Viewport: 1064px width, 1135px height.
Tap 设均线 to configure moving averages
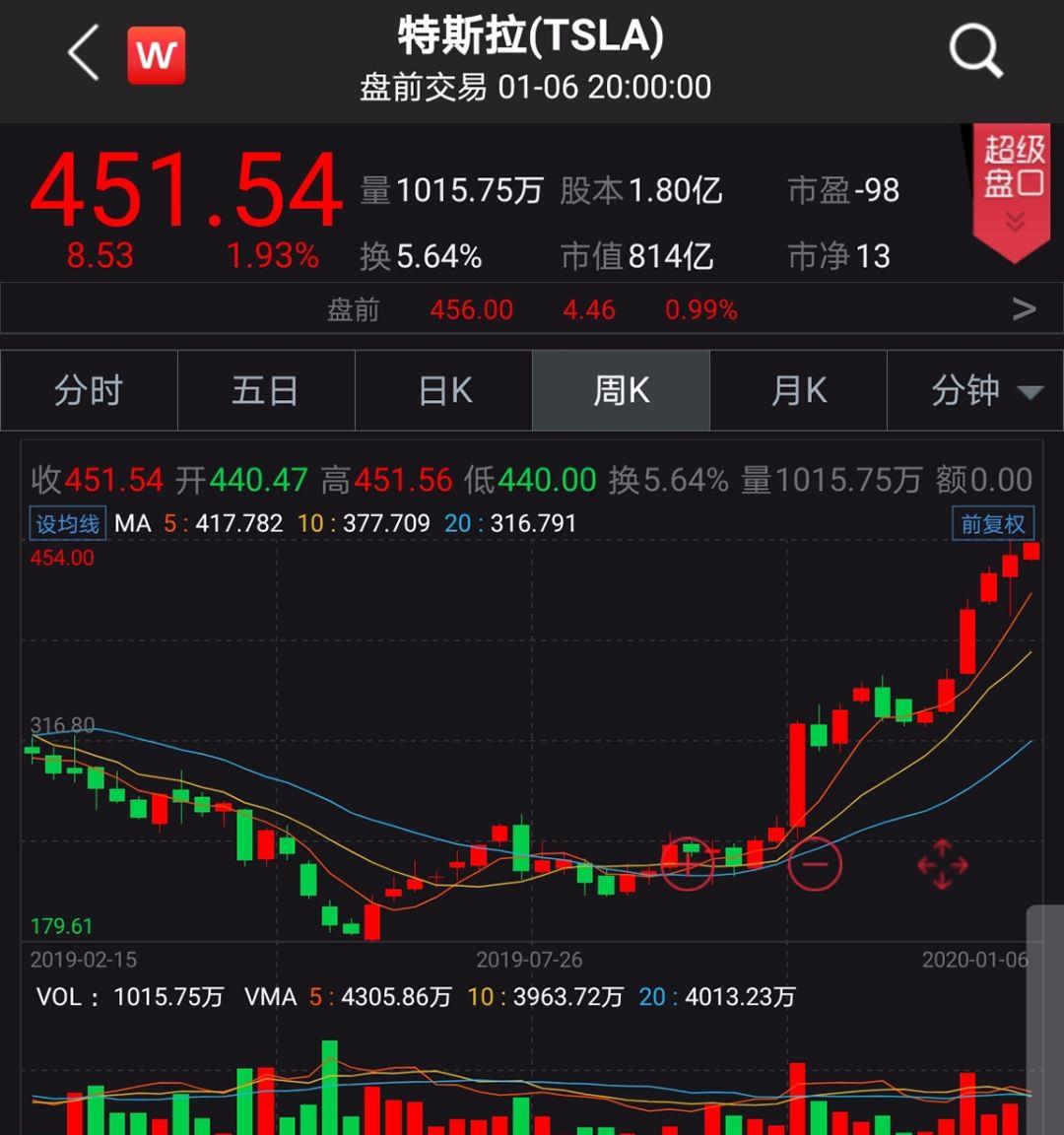click(x=67, y=523)
